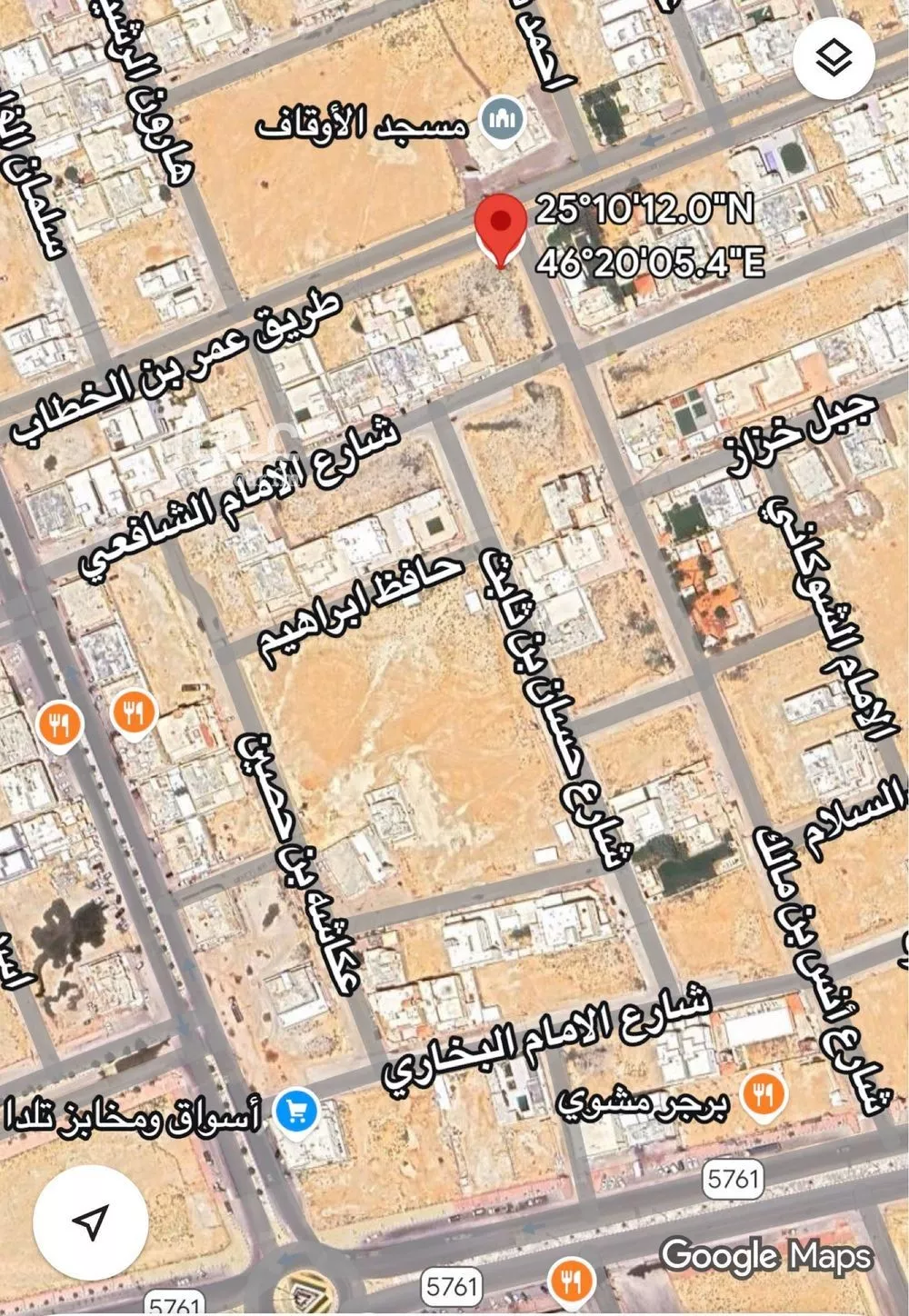Select the coordinates label 25°10'12.0"N

click(x=647, y=211)
